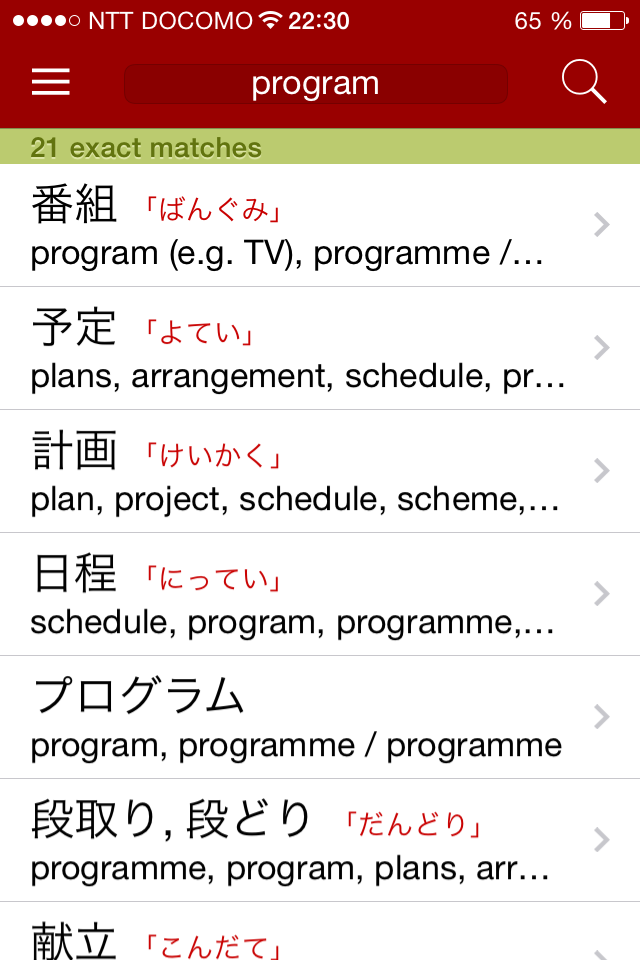This screenshot has height=960, width=640.
Task: Open the hamburger menu
Action: point(51,82)
